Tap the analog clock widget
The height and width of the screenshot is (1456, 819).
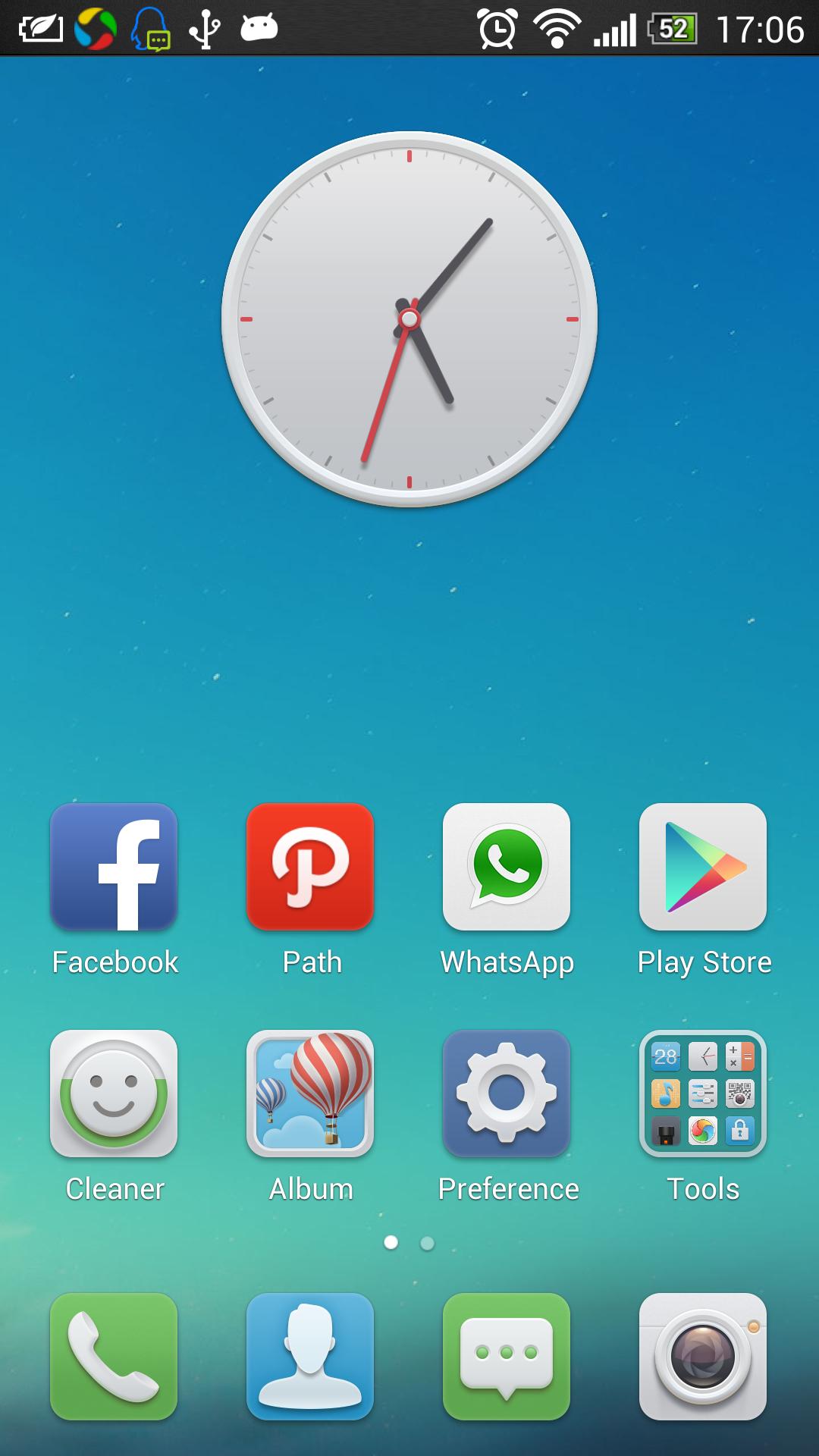(409, 318)
